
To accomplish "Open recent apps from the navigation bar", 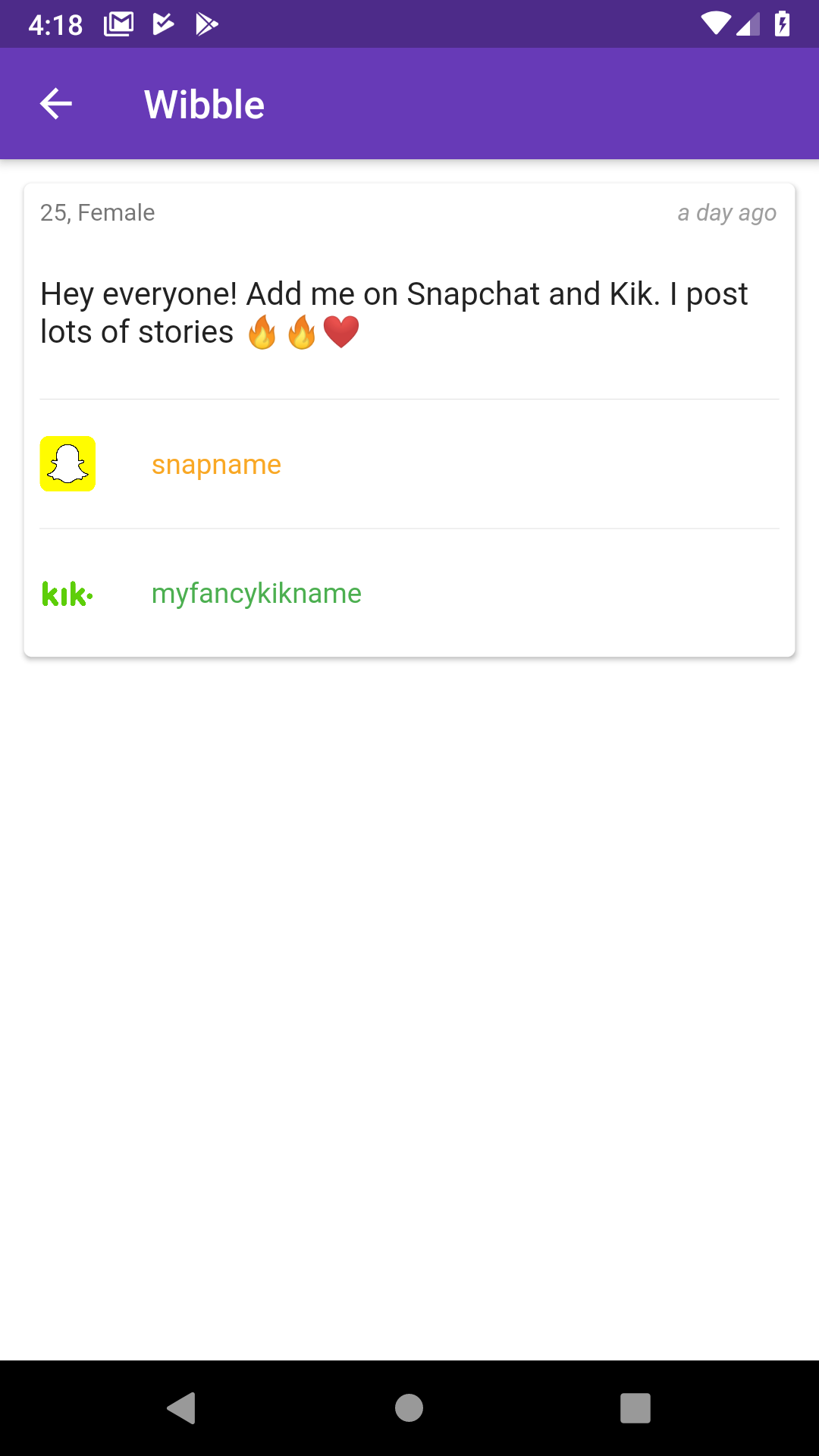I will (635, 1408).
